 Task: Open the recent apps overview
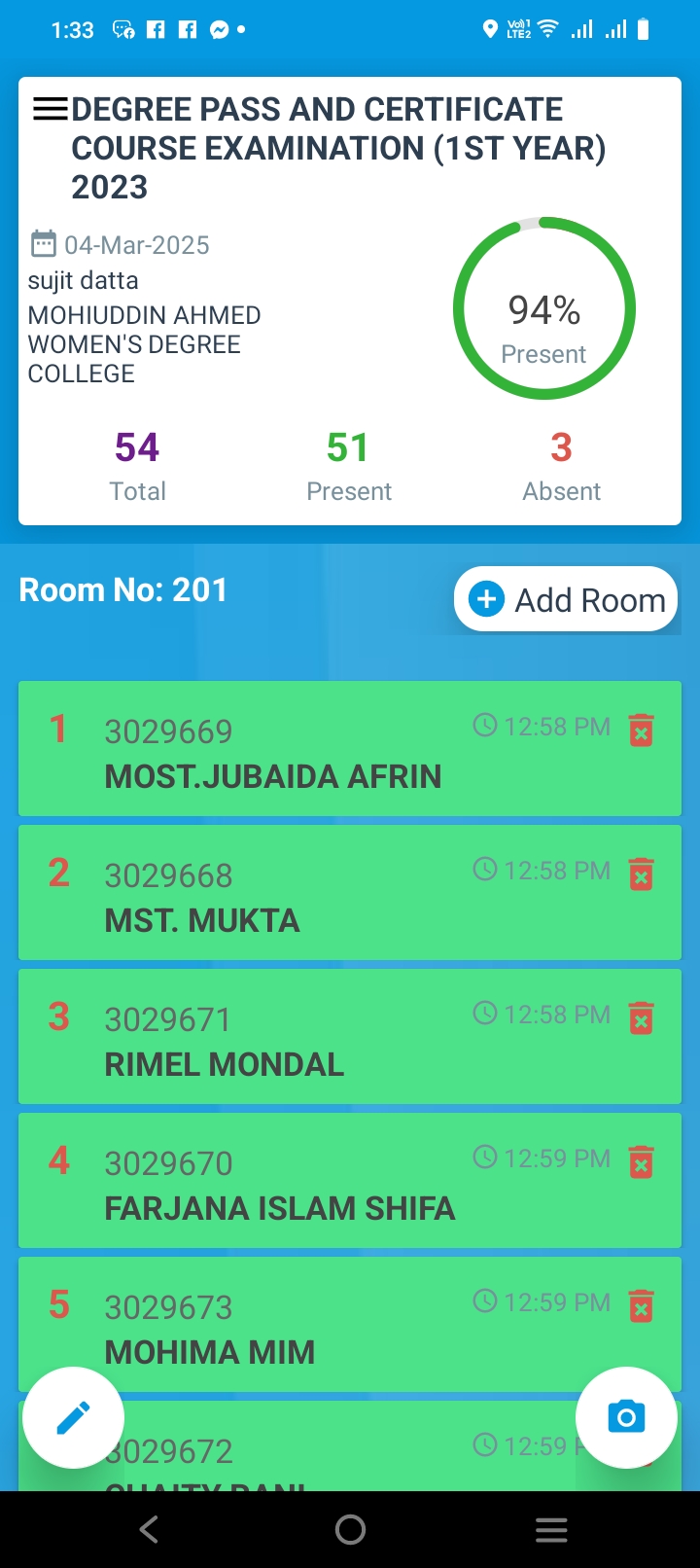(x=551, y=1530)
